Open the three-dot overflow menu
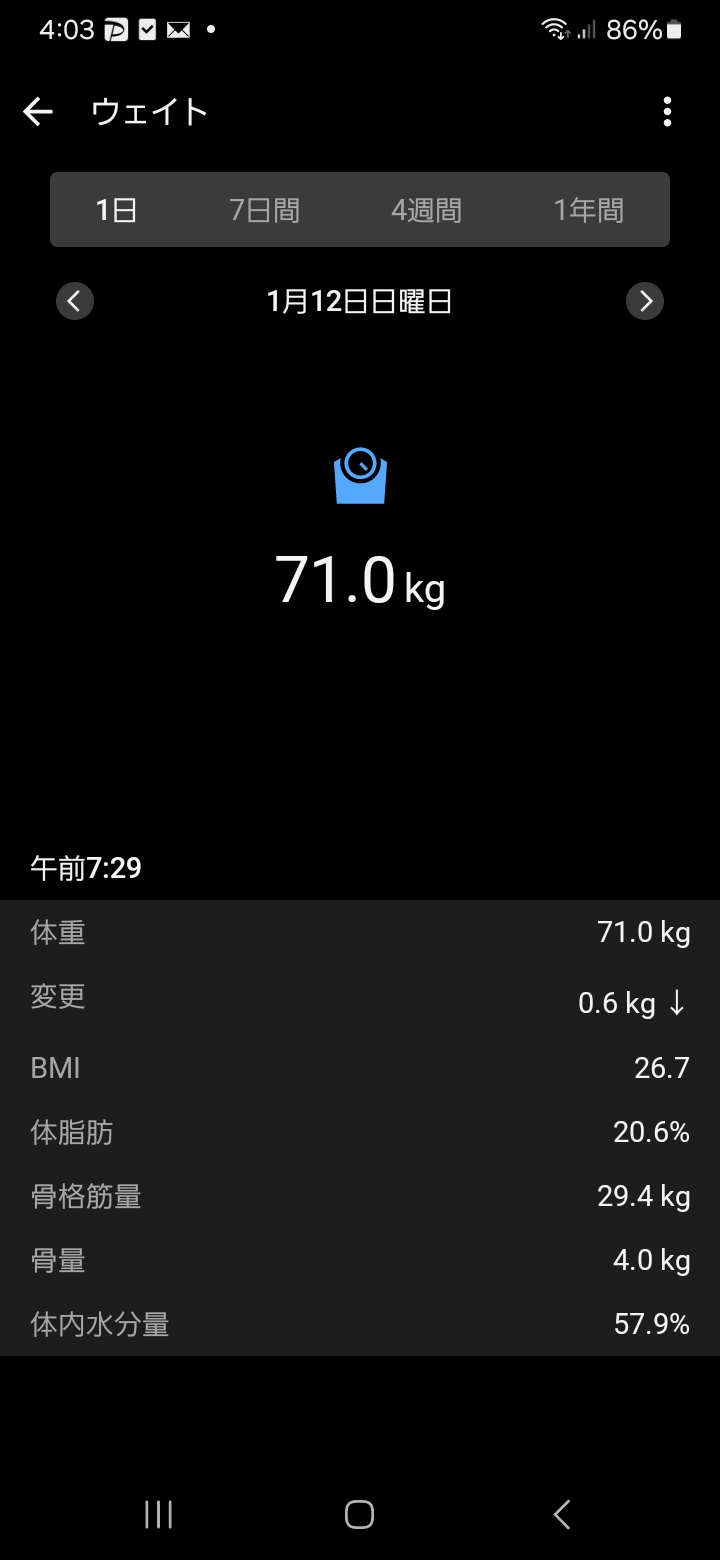The width and height of the screenshot is (720, 1560). pos(667,112)
